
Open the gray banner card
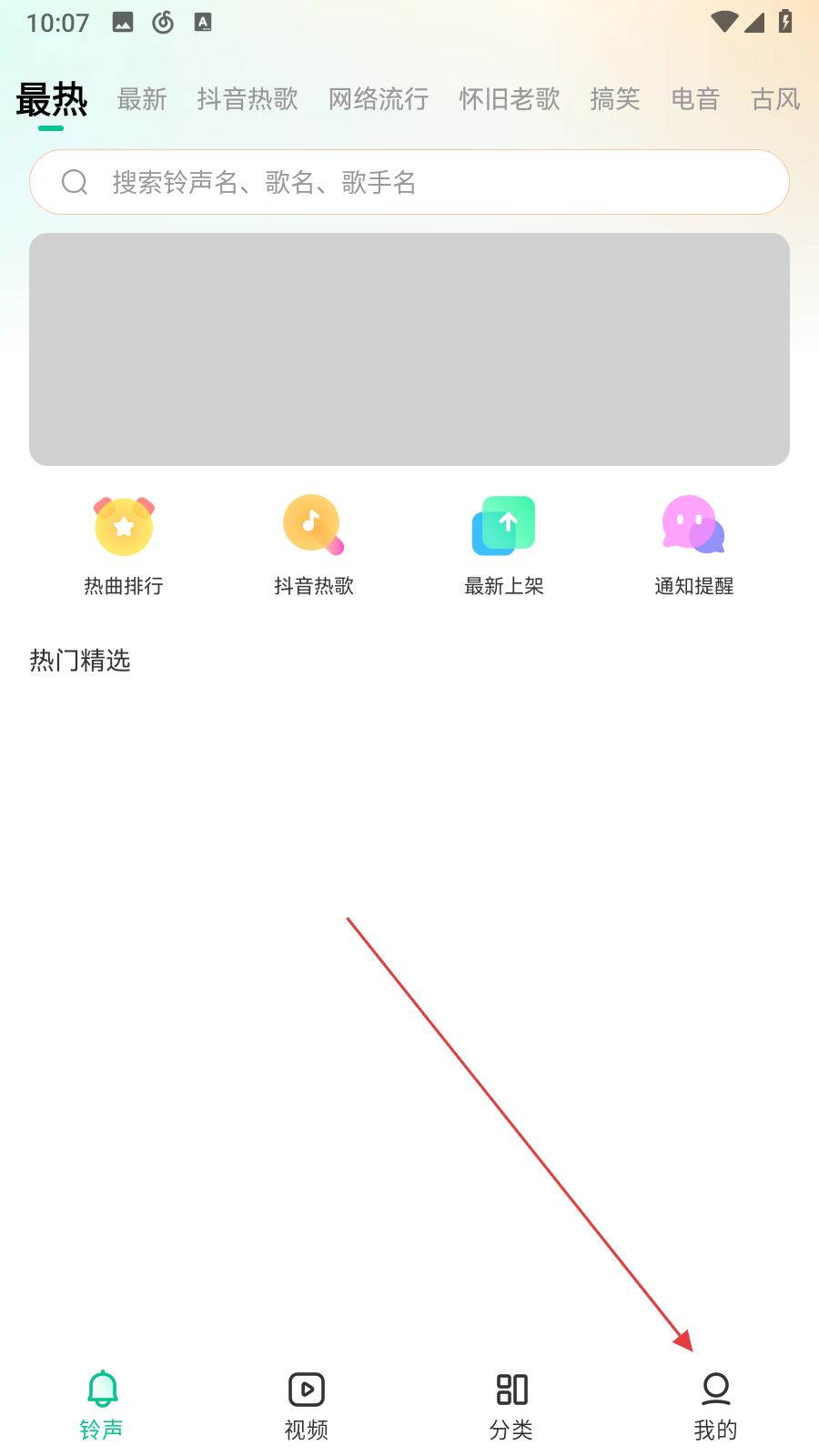(x=409, y=349)
